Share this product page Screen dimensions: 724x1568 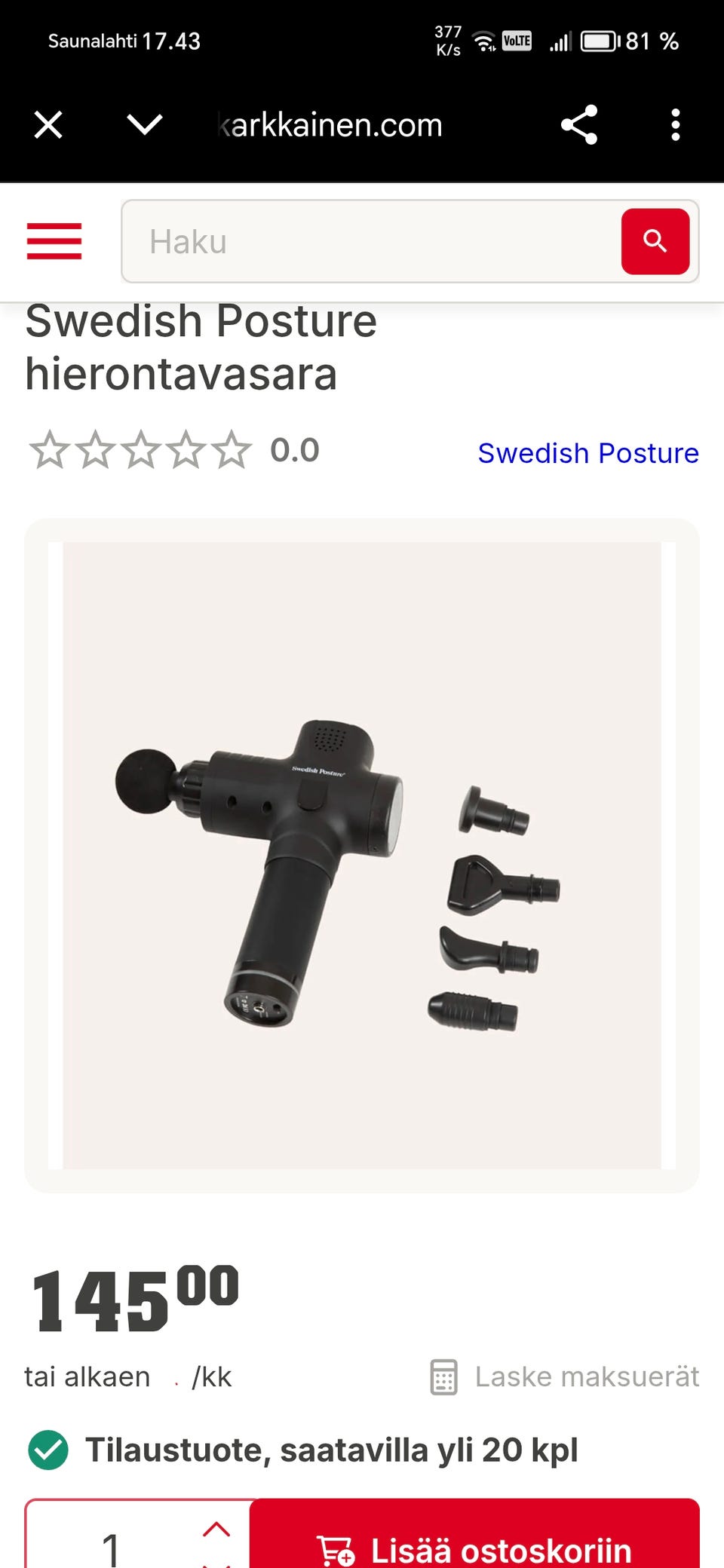(x=579, y=124)
